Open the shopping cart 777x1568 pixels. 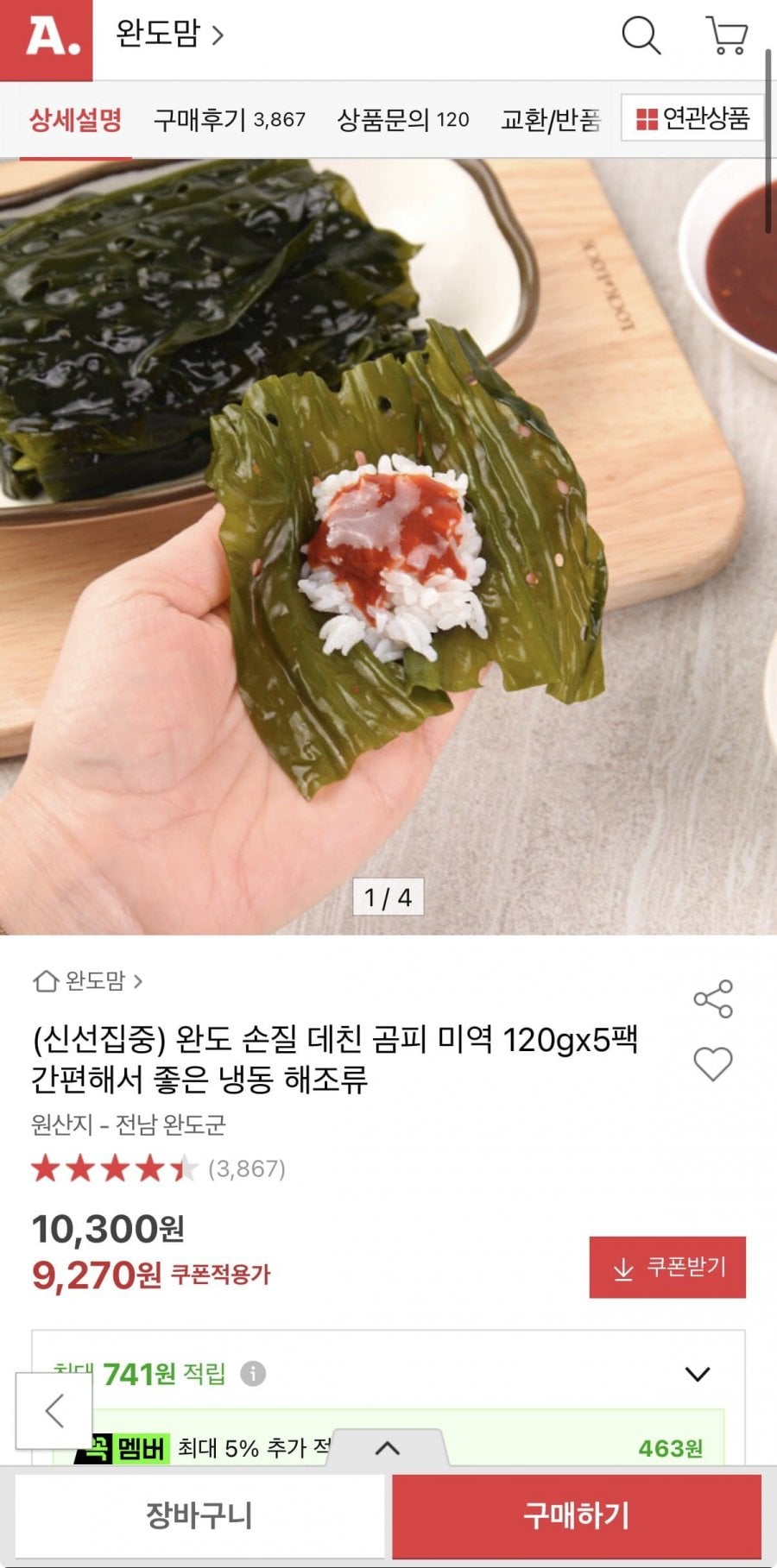tap(727, 36)
